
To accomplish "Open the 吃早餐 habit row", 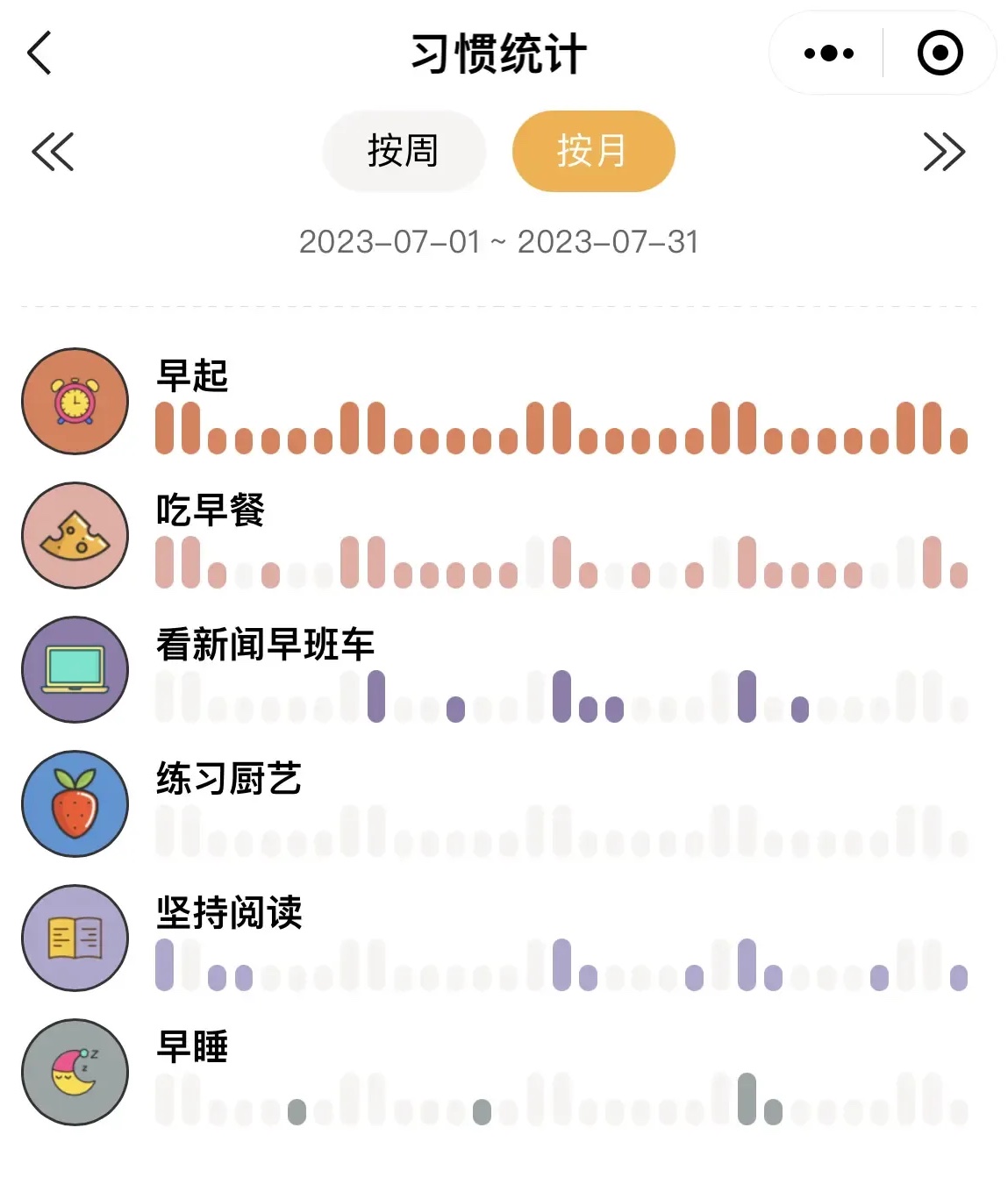I will 211,510.
